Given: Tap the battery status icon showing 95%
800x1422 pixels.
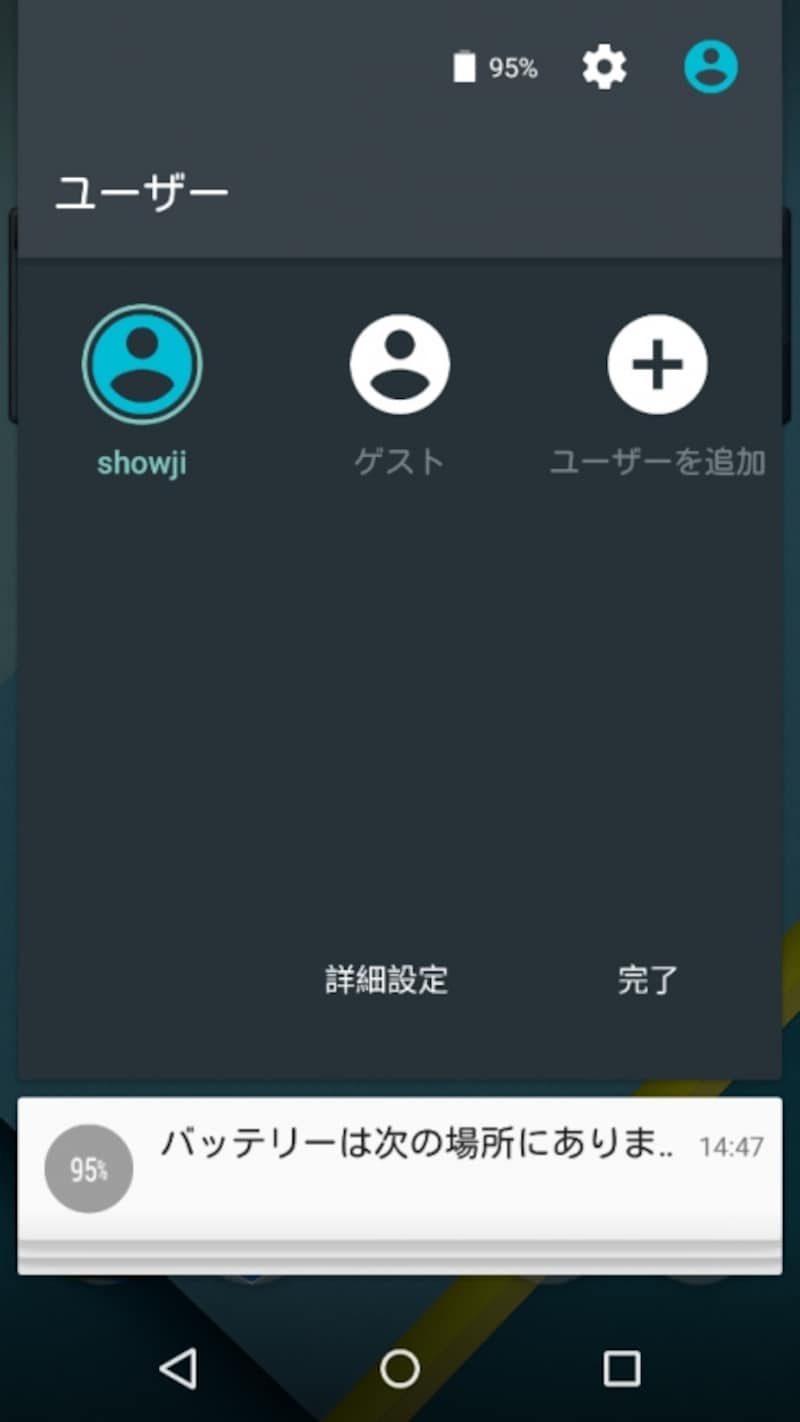Looking at the screenshot, I should coord(462,66).
